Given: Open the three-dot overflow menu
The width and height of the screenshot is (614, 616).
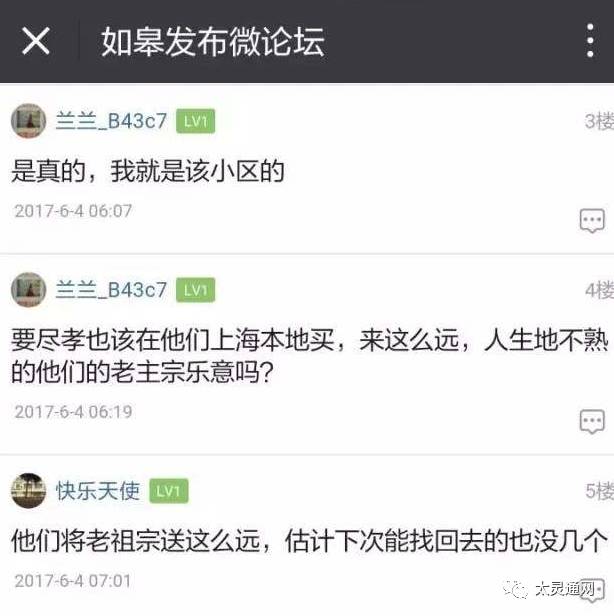Looking at the screenshot, I should (591, 41).
